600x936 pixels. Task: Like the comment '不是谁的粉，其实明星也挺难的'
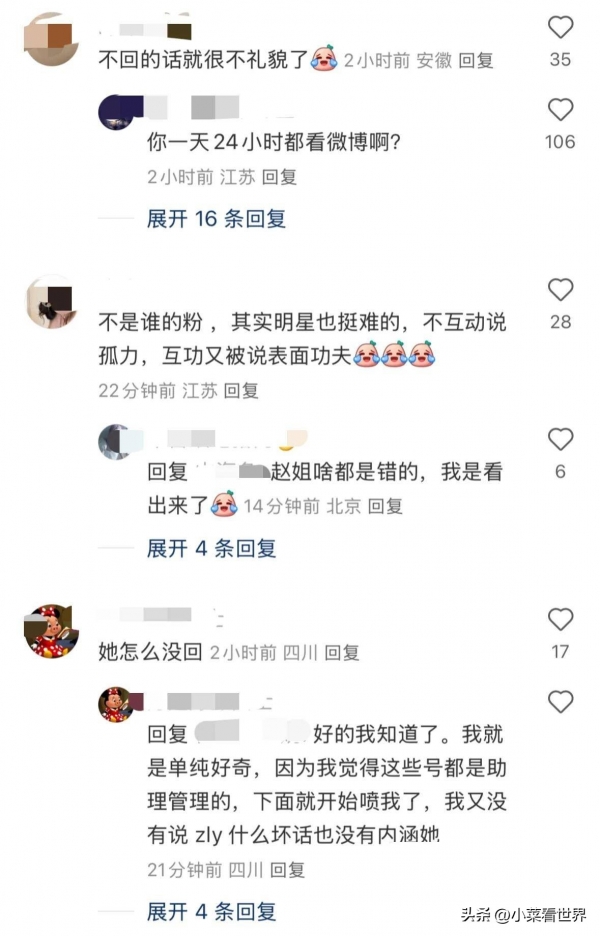pyautogui.click(x=560, y=290)
